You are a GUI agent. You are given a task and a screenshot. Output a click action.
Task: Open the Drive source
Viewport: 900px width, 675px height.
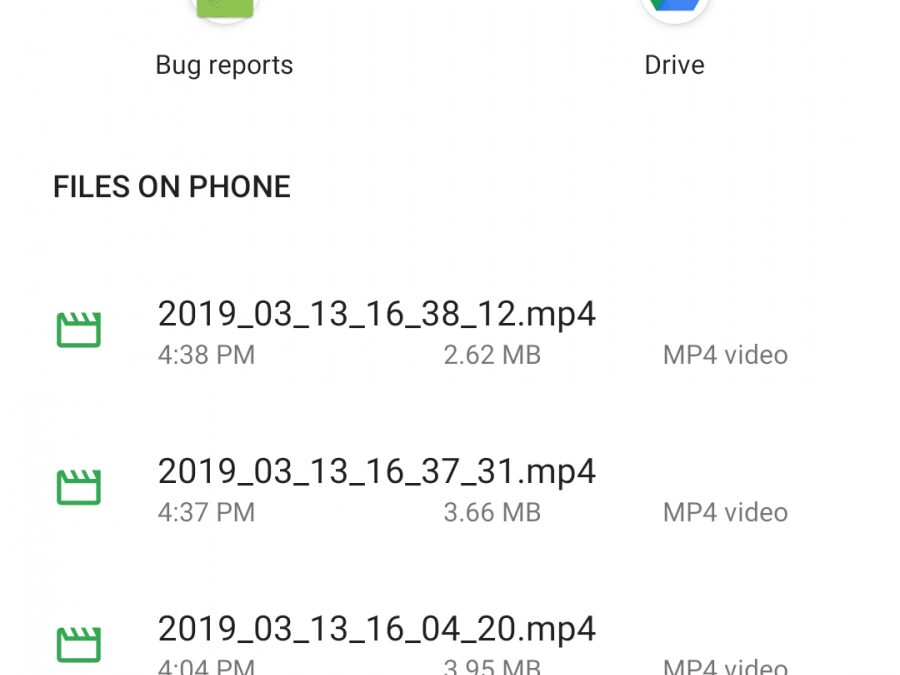pyautogui.click(x=674, y=40)
